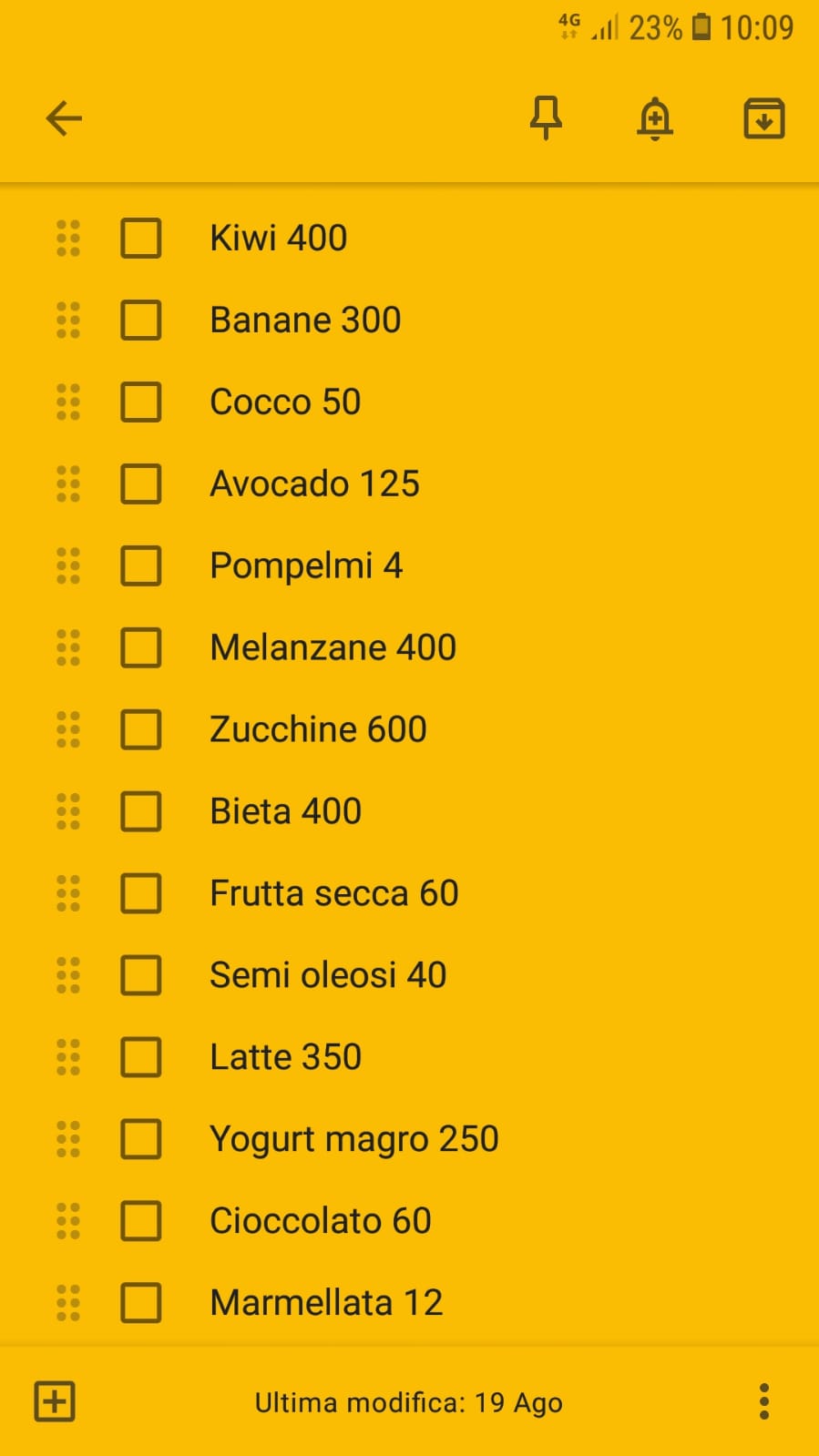Pin this note
Screen dimensions: 819x1456
[546, 118]
